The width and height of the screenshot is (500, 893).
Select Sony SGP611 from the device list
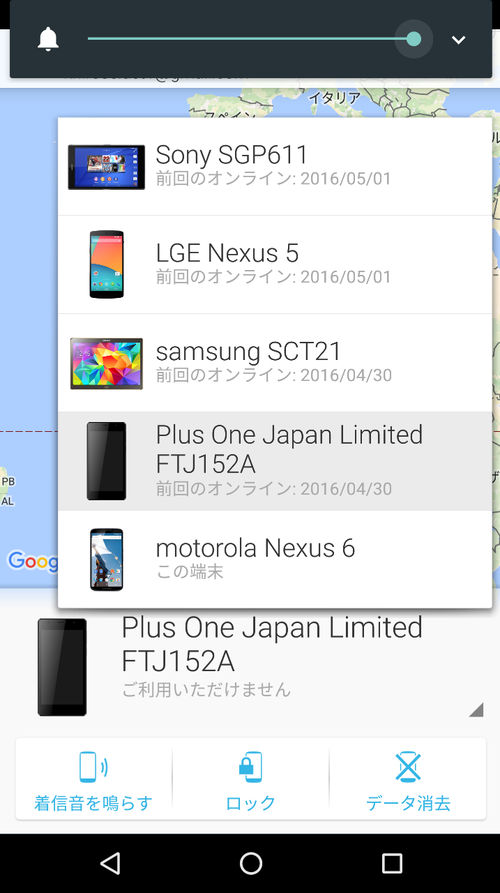pyautogui.click(x=274, y=166)
